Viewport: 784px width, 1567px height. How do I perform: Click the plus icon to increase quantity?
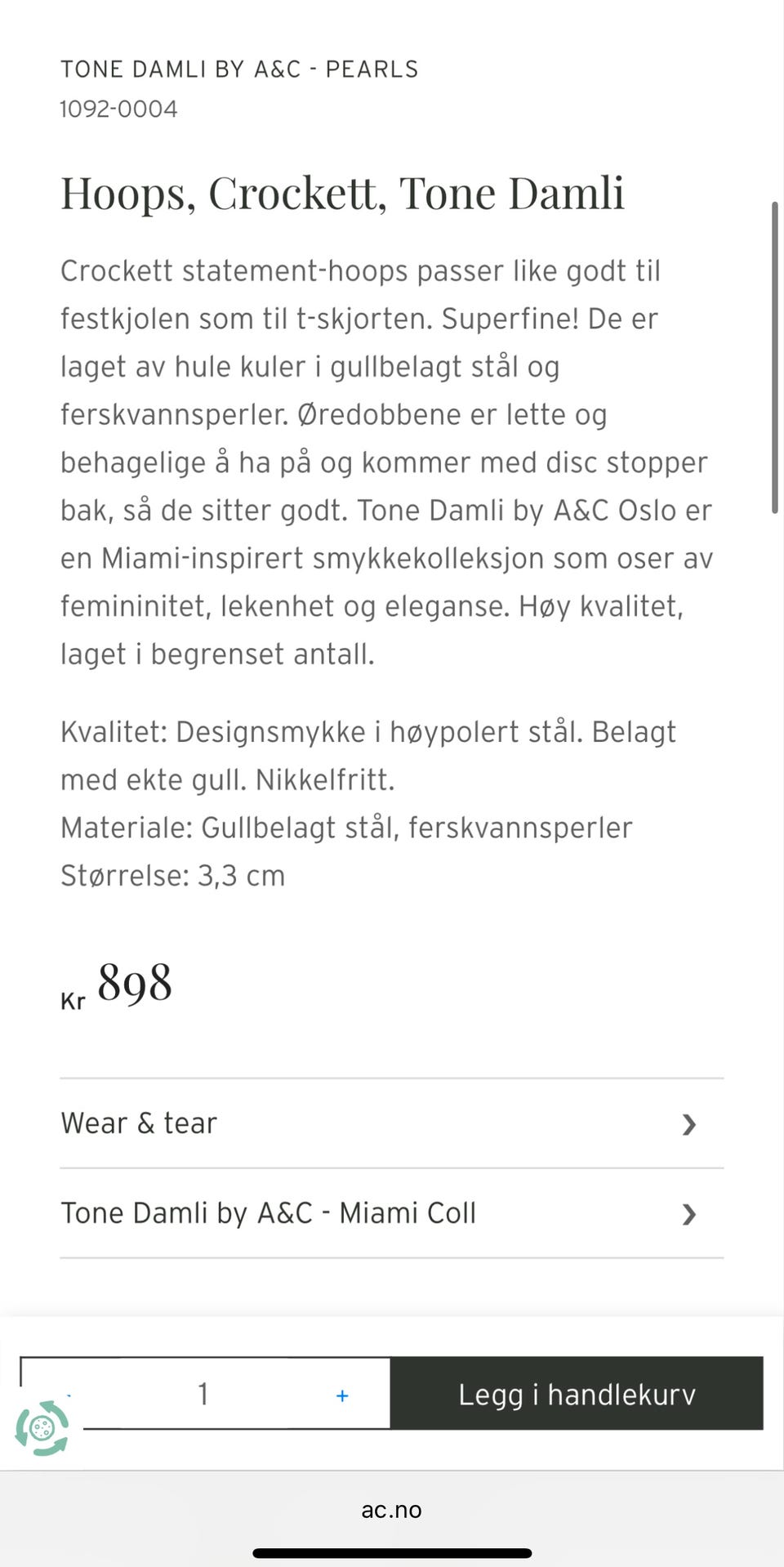[342, 1394]
